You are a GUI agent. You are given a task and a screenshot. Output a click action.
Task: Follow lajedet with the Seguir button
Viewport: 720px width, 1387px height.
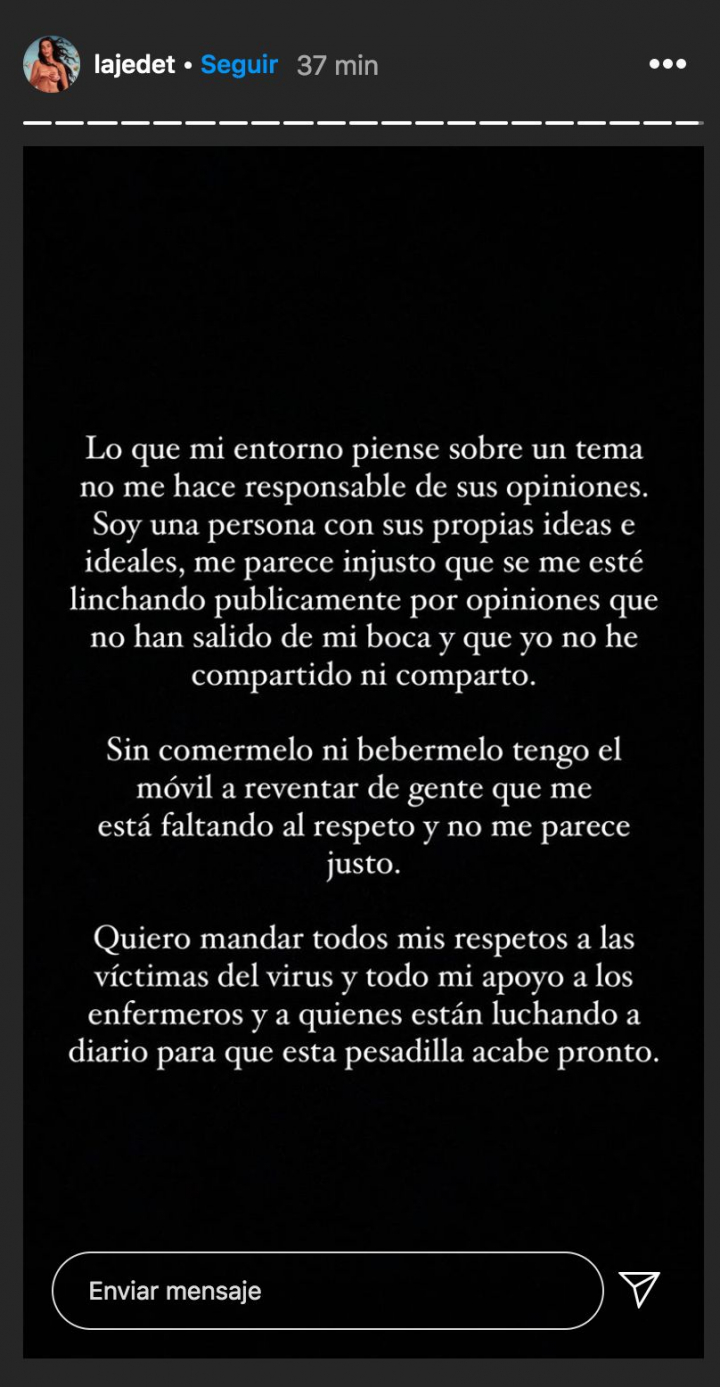(x=239, y=65)
